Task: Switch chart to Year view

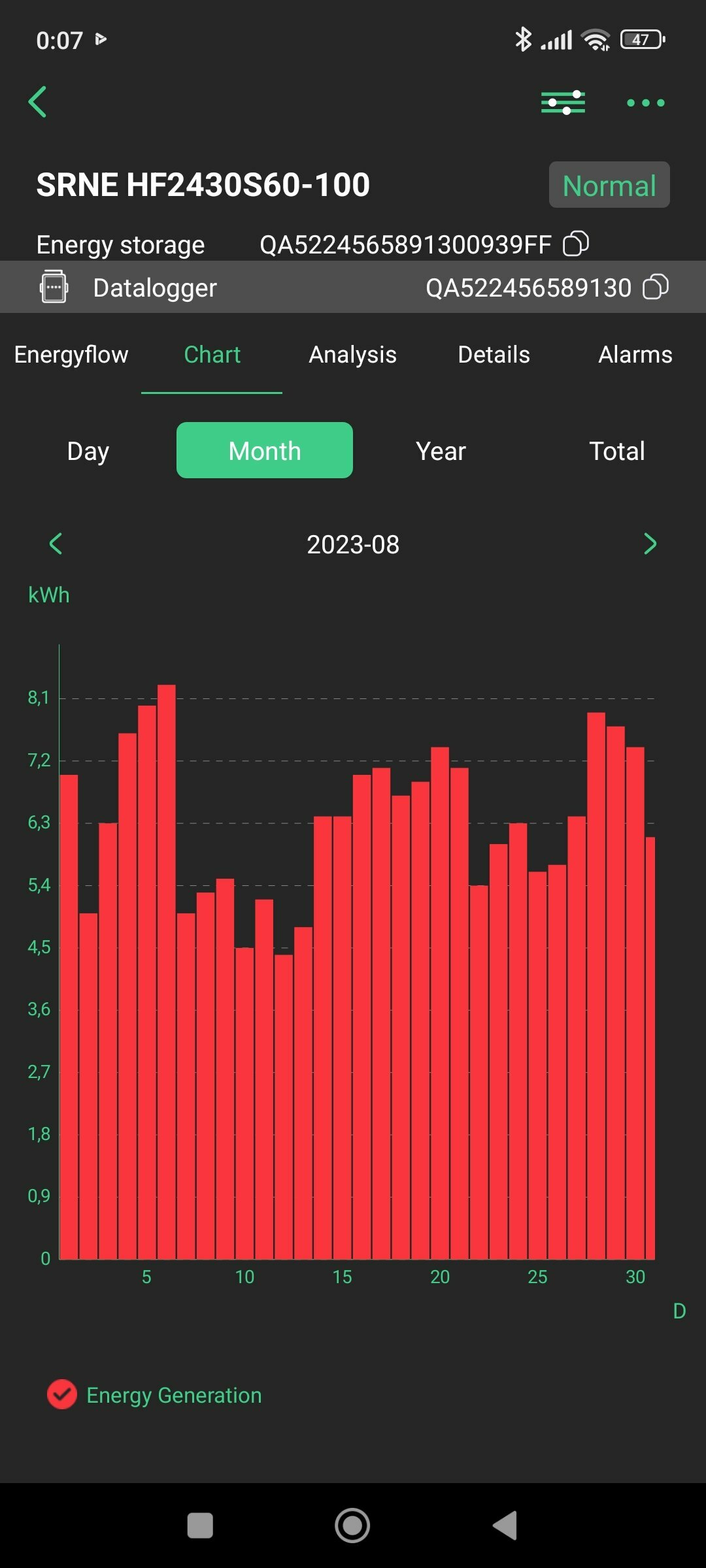Action: (x=441, y=451)
